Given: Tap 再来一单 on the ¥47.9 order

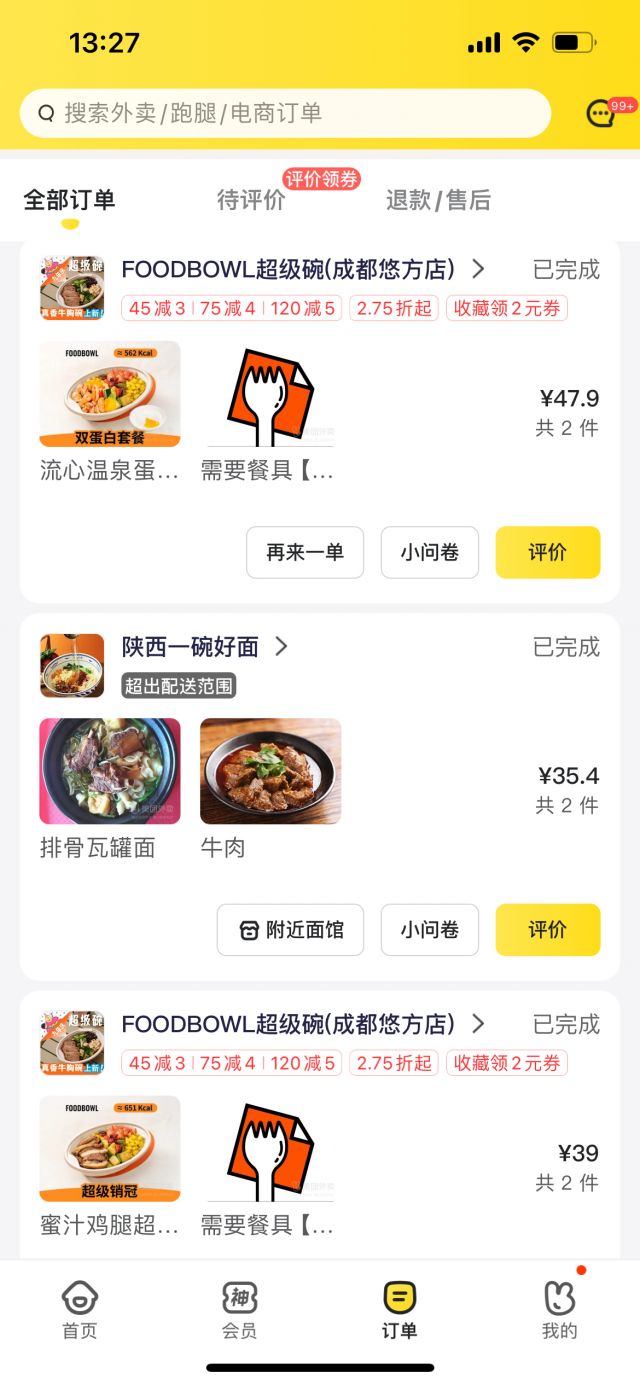Looking at the screenshot, I should pyautogui.click(x=305, y=552).
